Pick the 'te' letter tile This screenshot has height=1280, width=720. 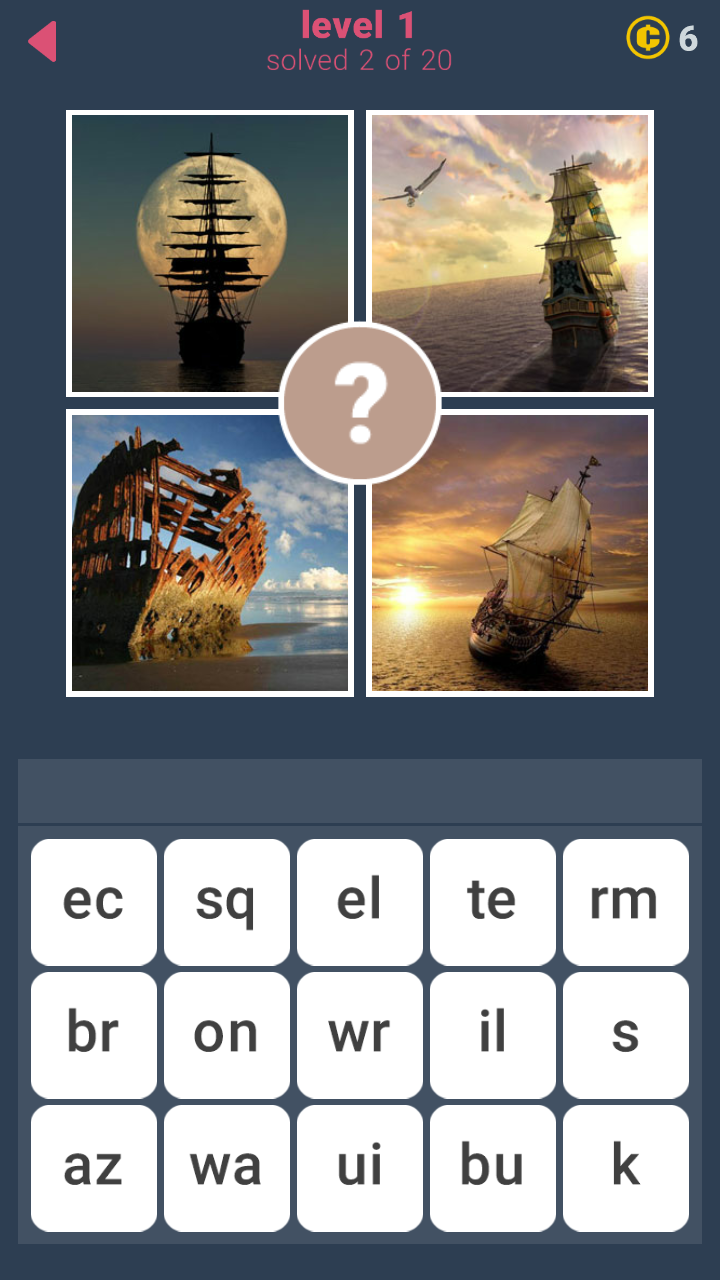tap(493, 901)
